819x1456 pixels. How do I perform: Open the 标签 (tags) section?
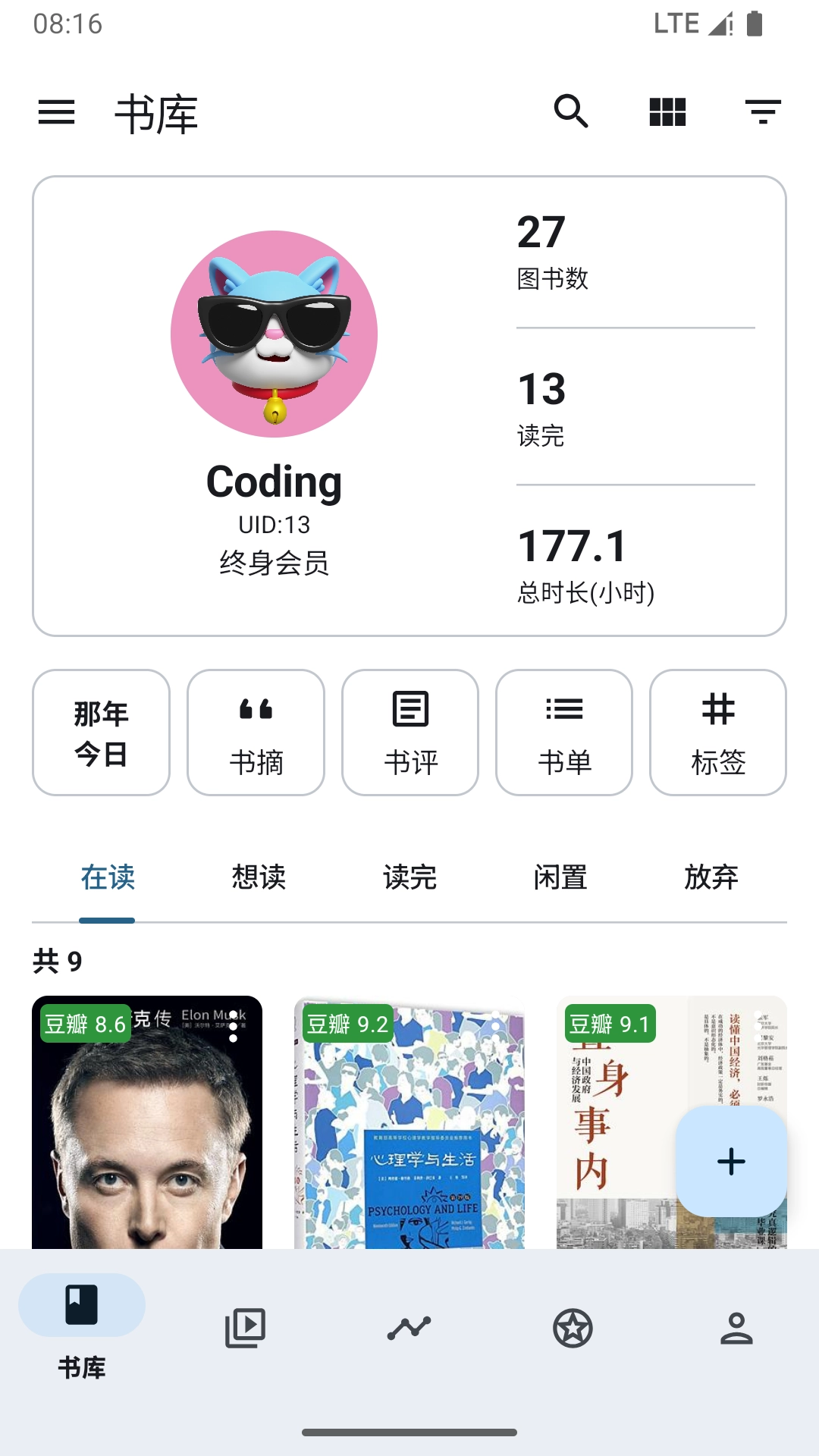click(718, 730)
